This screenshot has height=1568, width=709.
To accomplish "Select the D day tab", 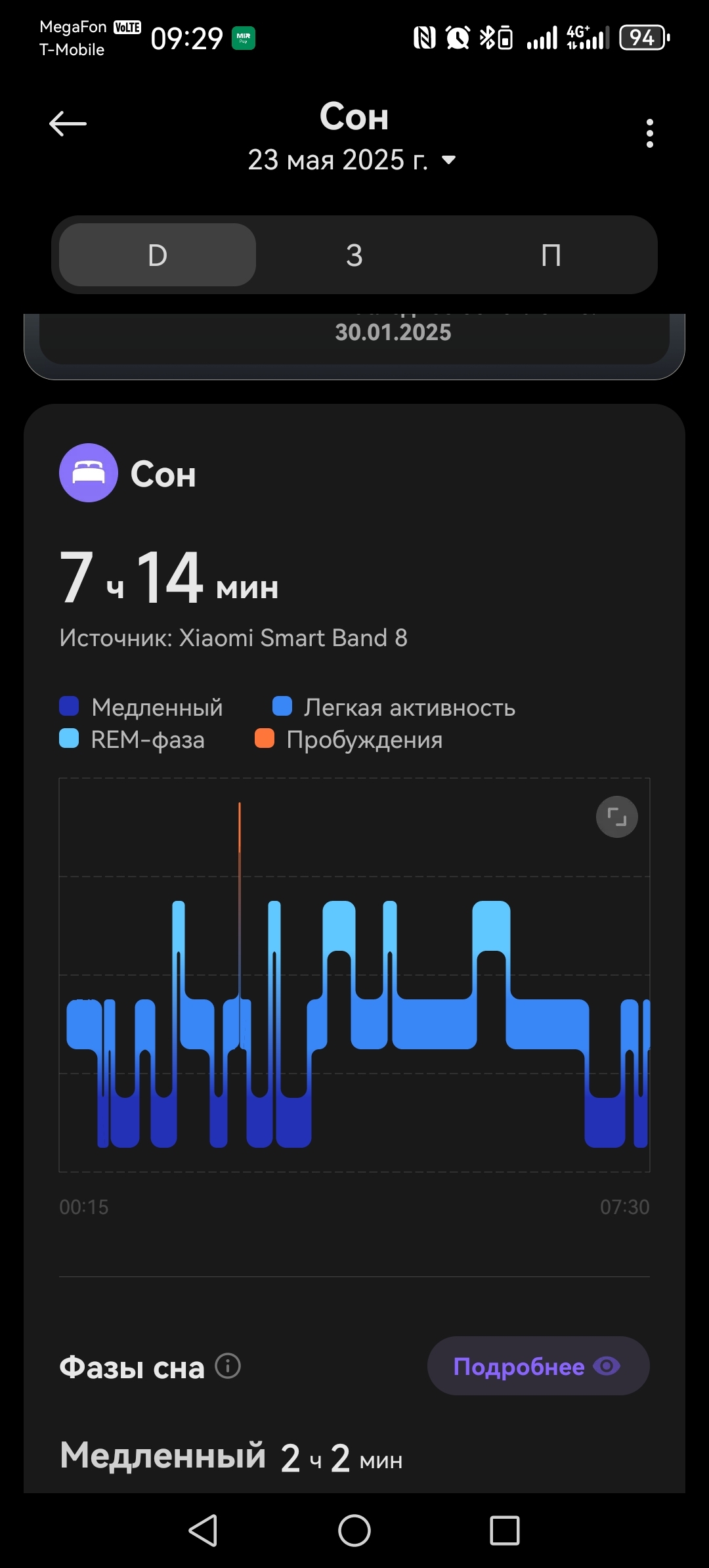I will pos(158,255).
